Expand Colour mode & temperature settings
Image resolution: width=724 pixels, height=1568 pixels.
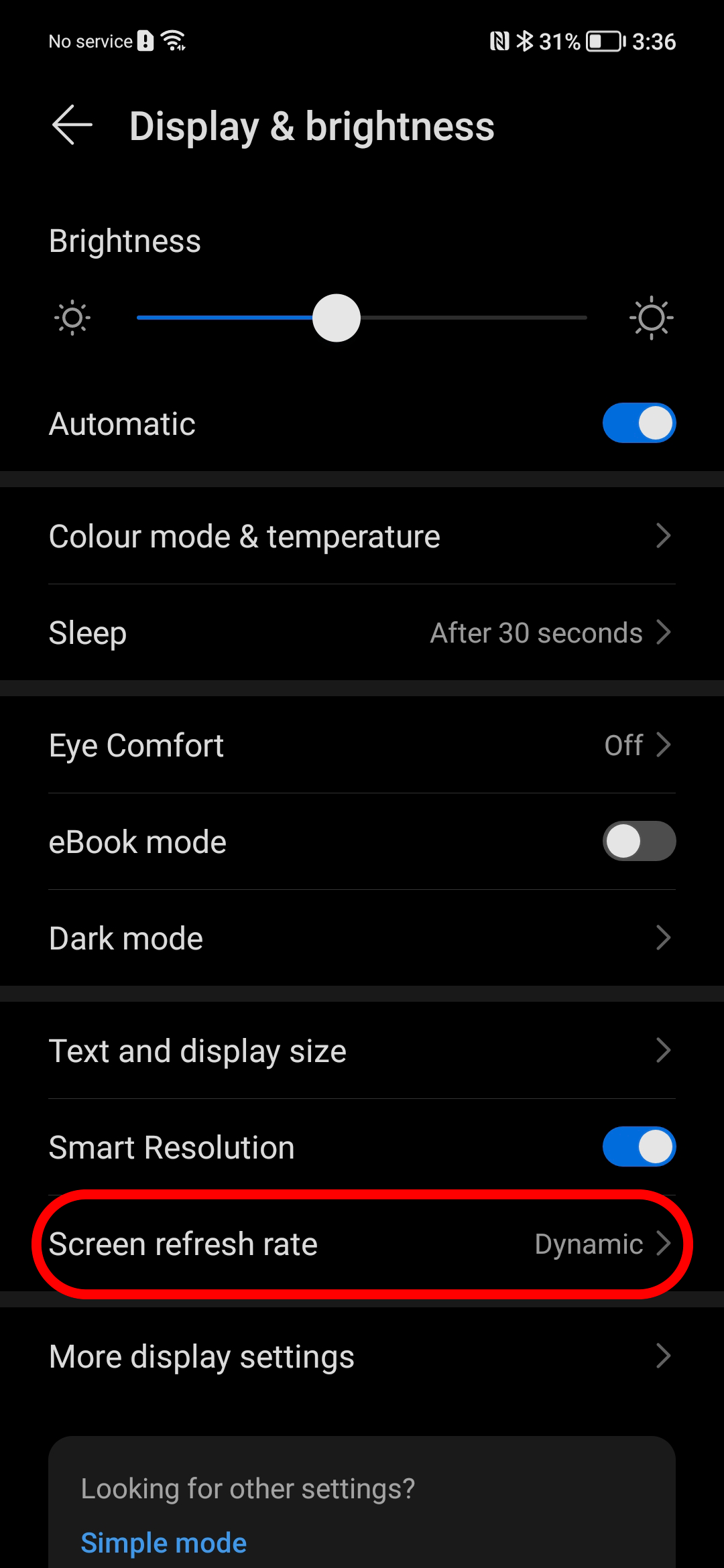[362, 535]
